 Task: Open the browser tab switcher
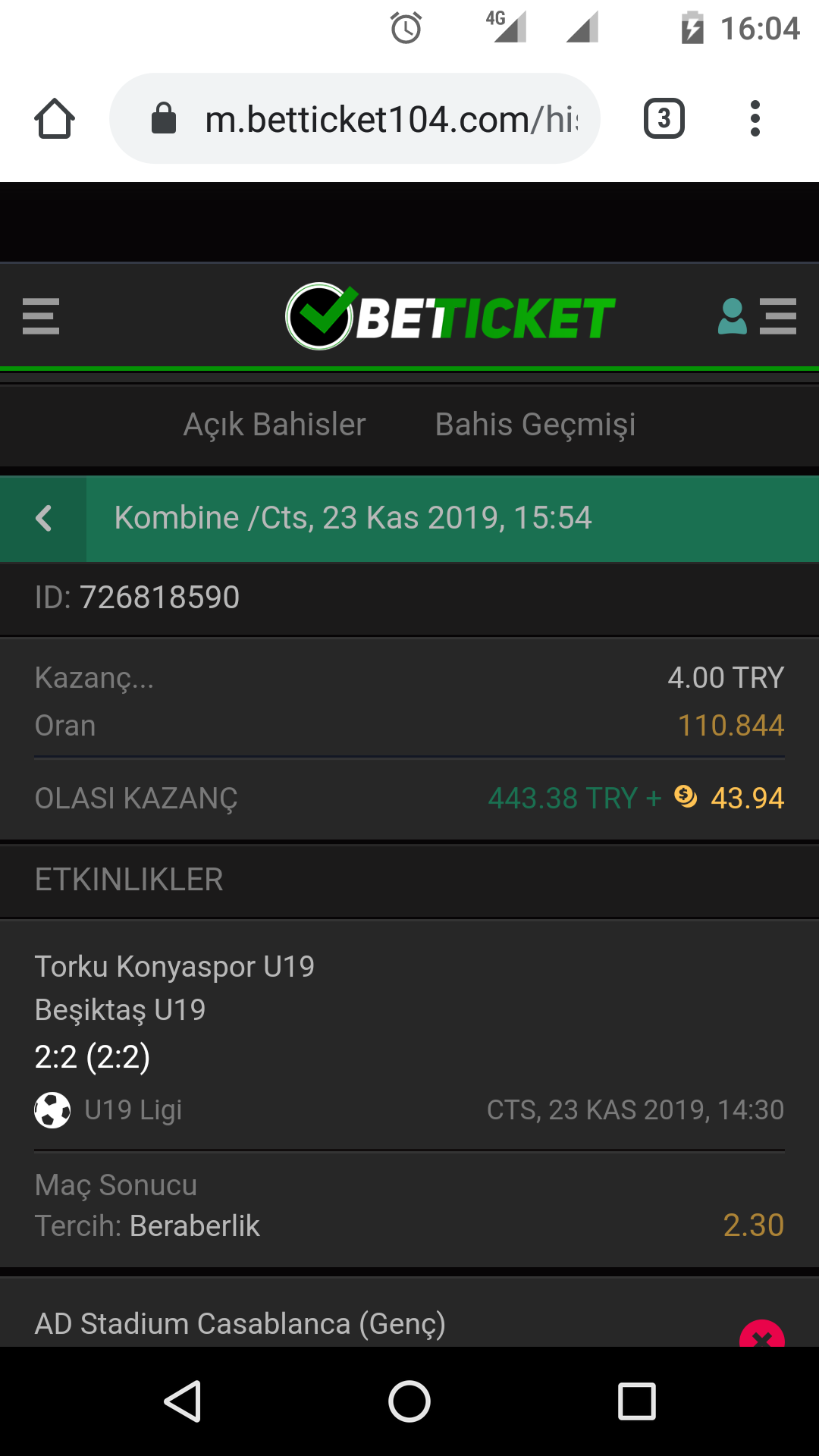[x=664, y=118]
